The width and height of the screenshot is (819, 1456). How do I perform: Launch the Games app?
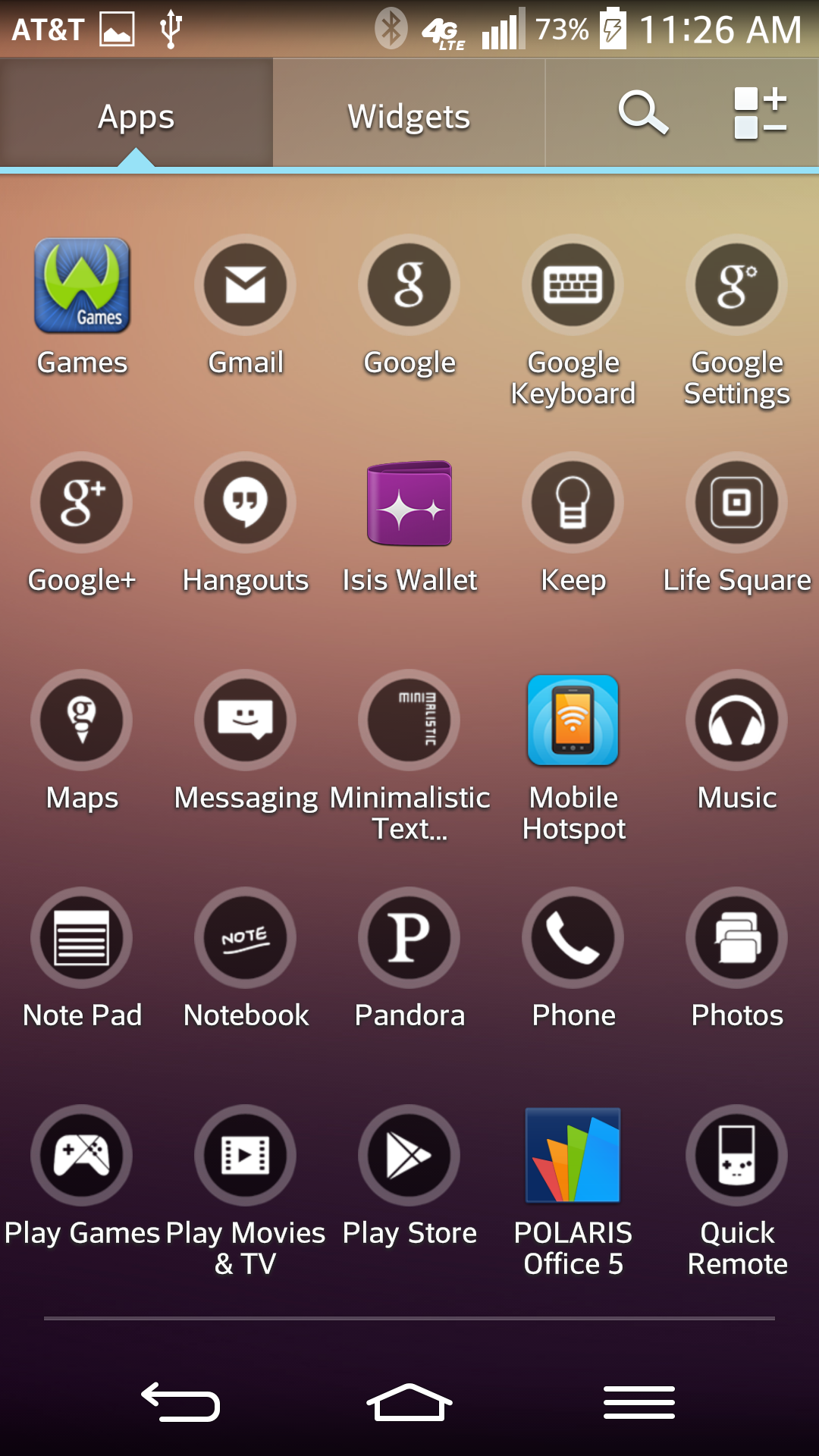tap(81, 285)
